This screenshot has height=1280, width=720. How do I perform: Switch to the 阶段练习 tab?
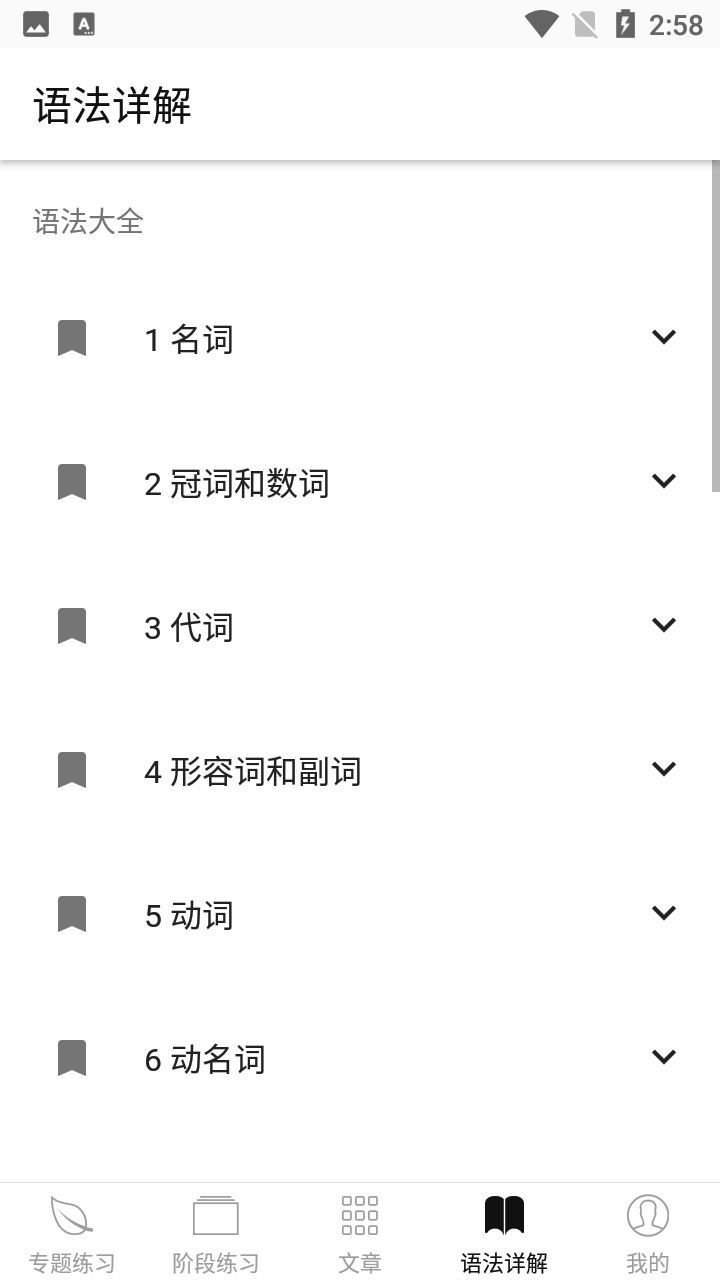tap(216, 1233)
